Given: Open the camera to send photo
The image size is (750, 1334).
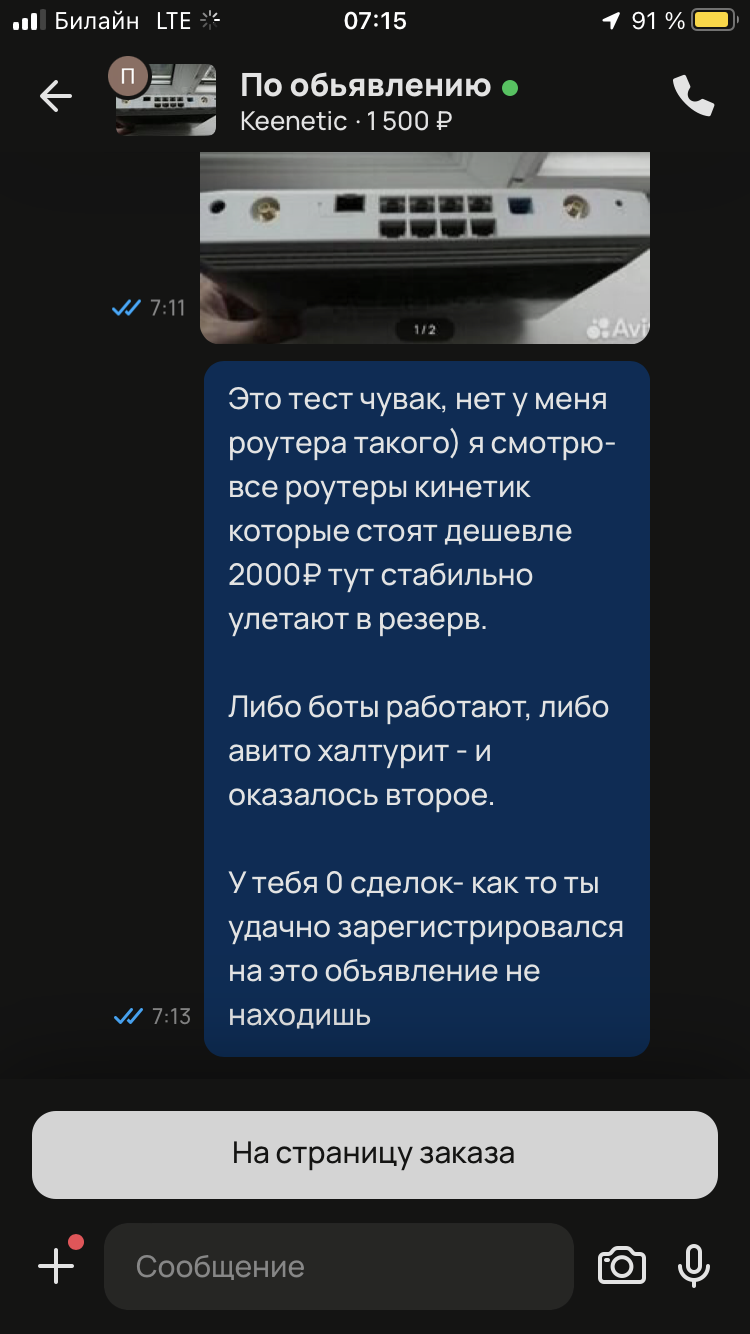Looking at the screenshot, I should tap(622, 1266).
